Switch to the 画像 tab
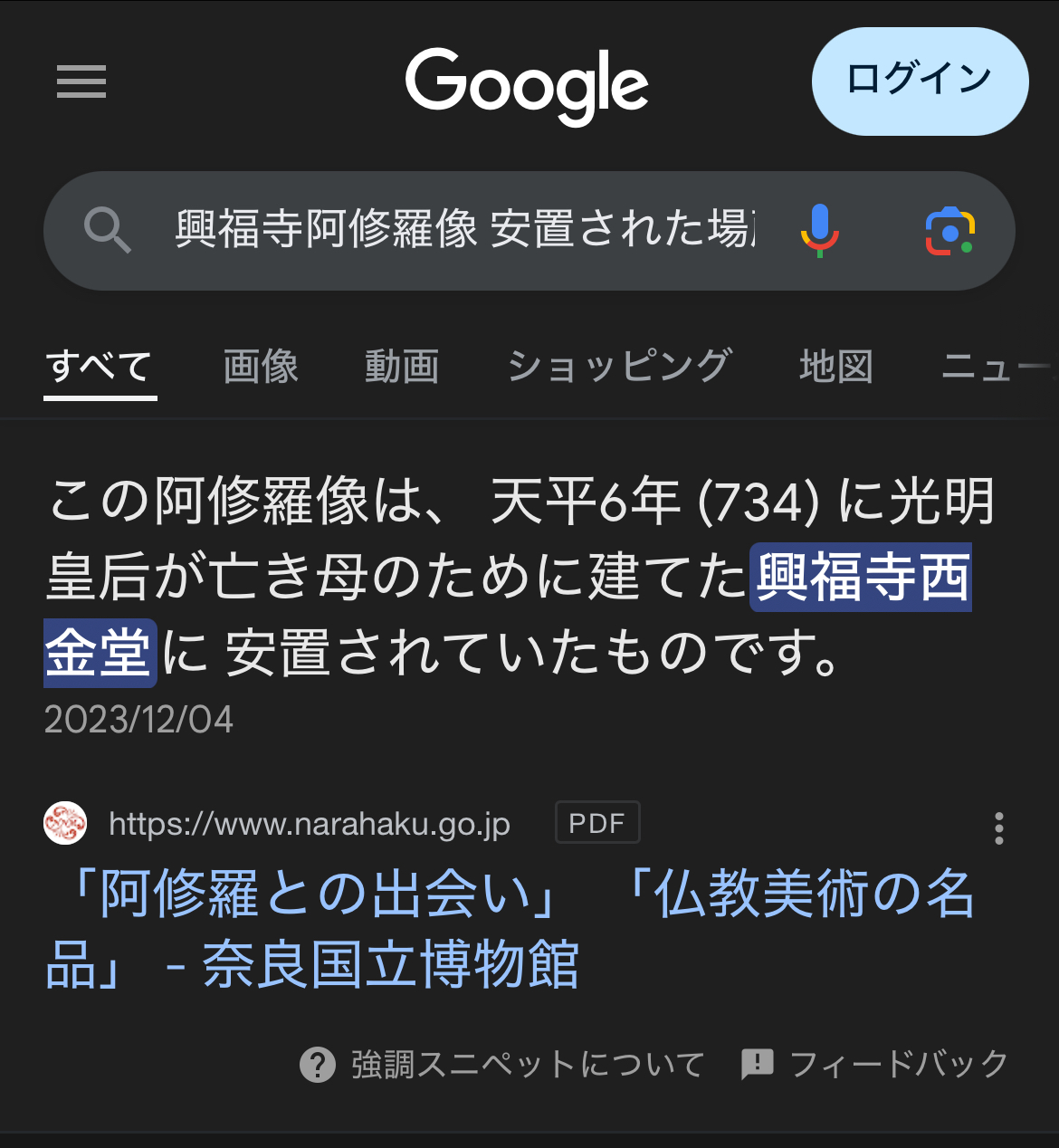Viewport: 1059px width, 1148px height. (x=261, y=367)
